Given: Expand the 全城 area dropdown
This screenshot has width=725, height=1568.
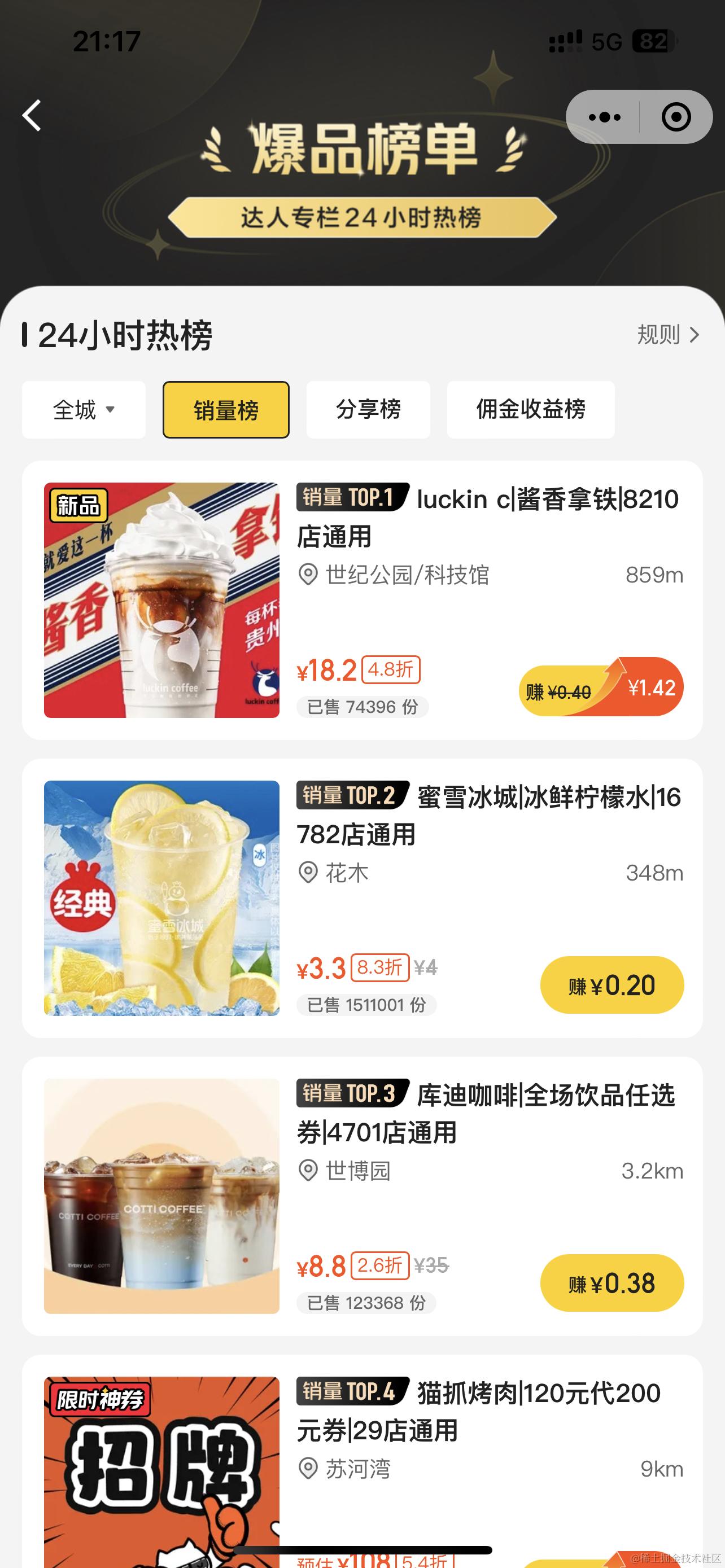Looking at the screenshot, I should 84,410.
